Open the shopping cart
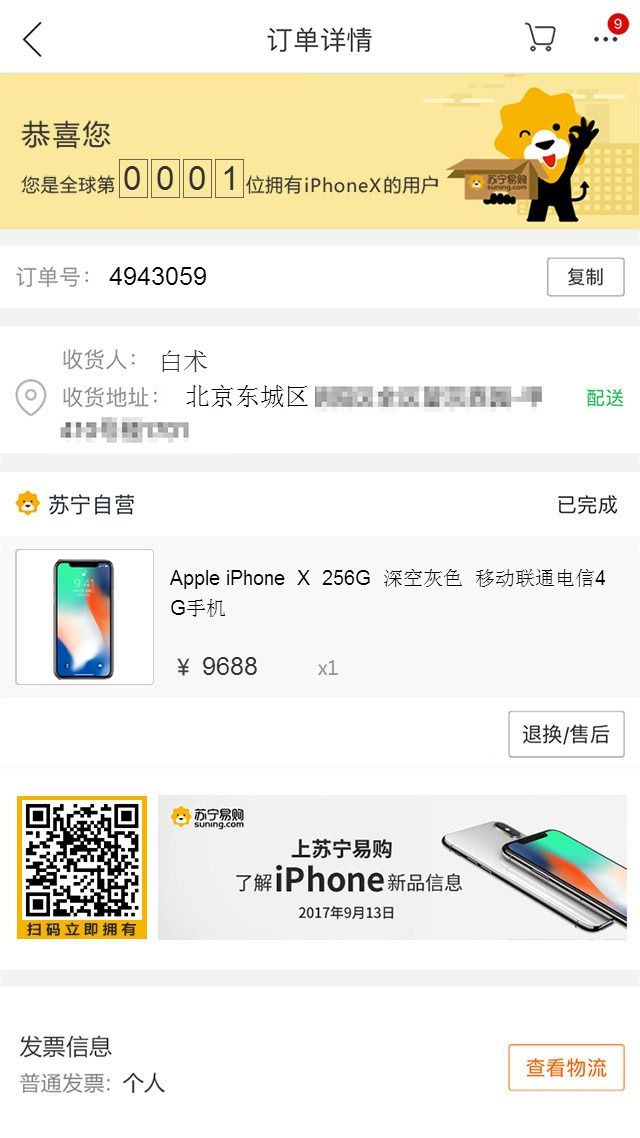Screen dimensions: 640x1138 (540, 38)
